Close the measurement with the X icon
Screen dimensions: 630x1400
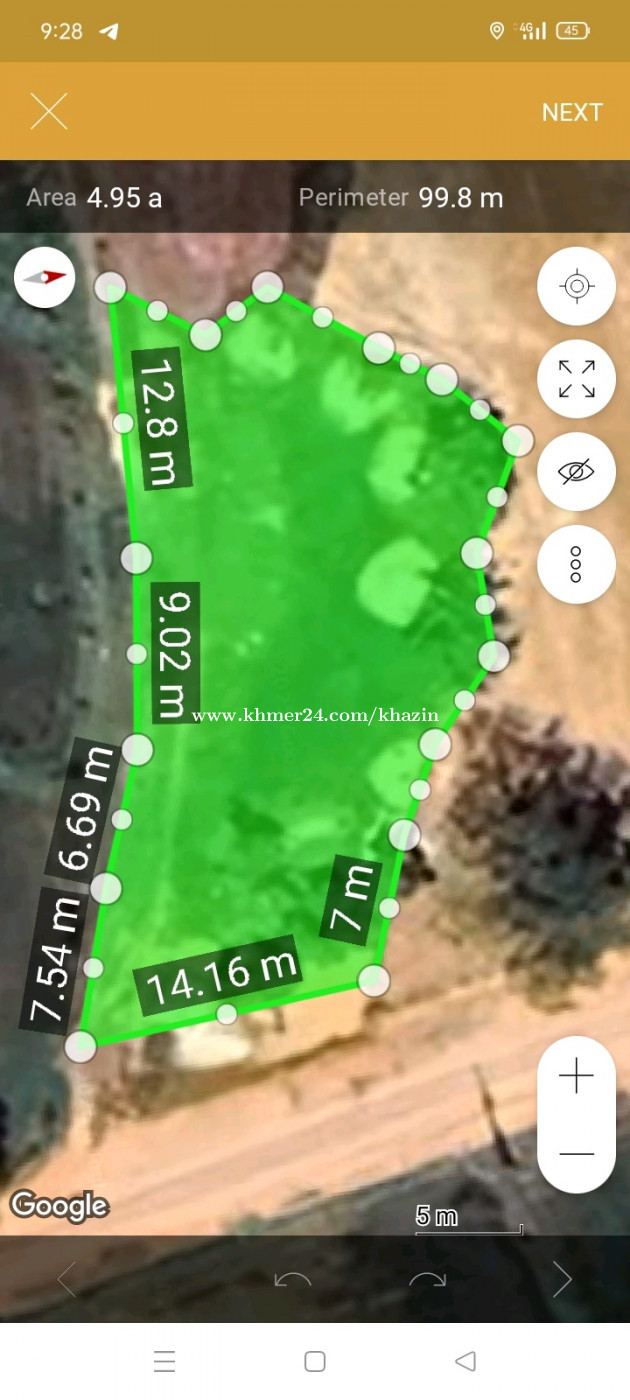tap(48, 111)
